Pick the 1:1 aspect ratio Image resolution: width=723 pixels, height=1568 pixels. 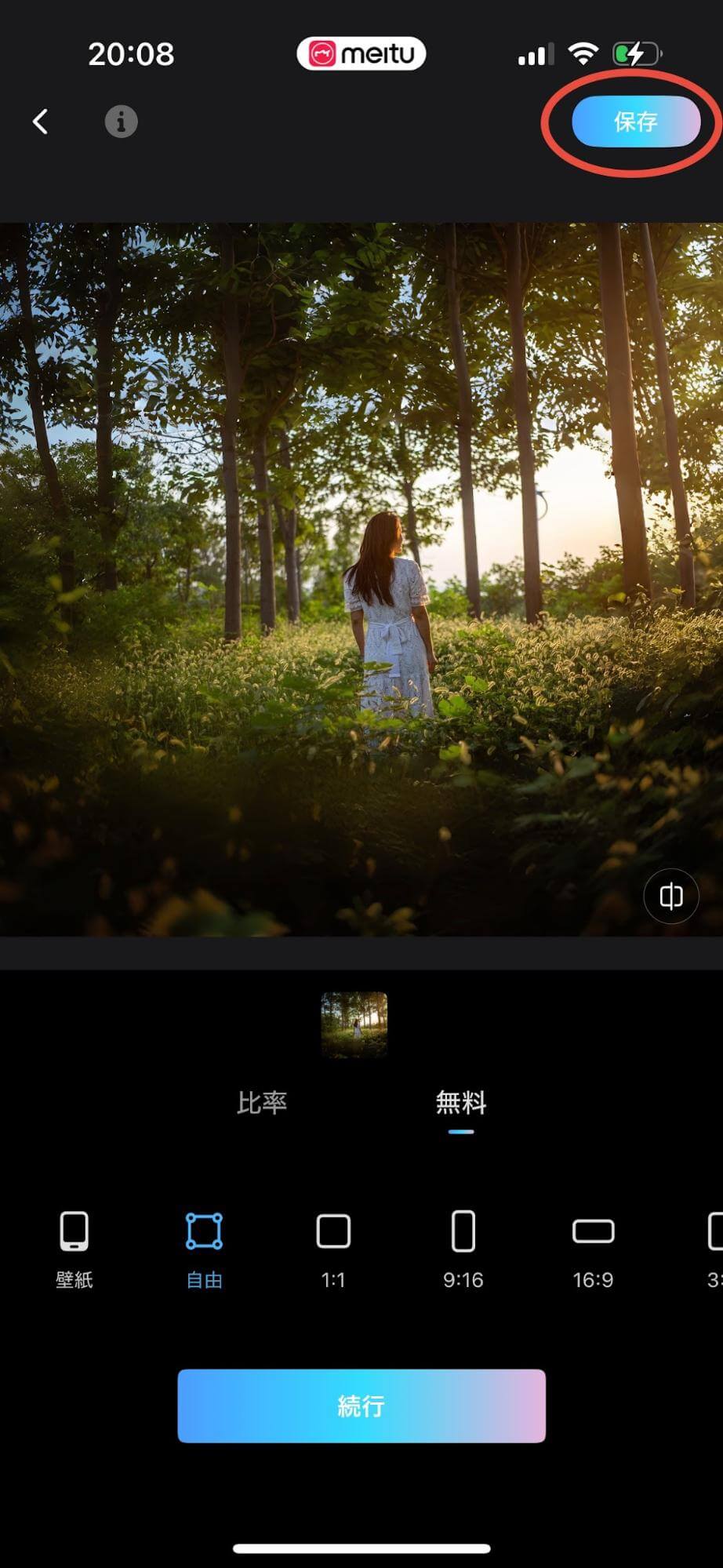pos(333,1247)
